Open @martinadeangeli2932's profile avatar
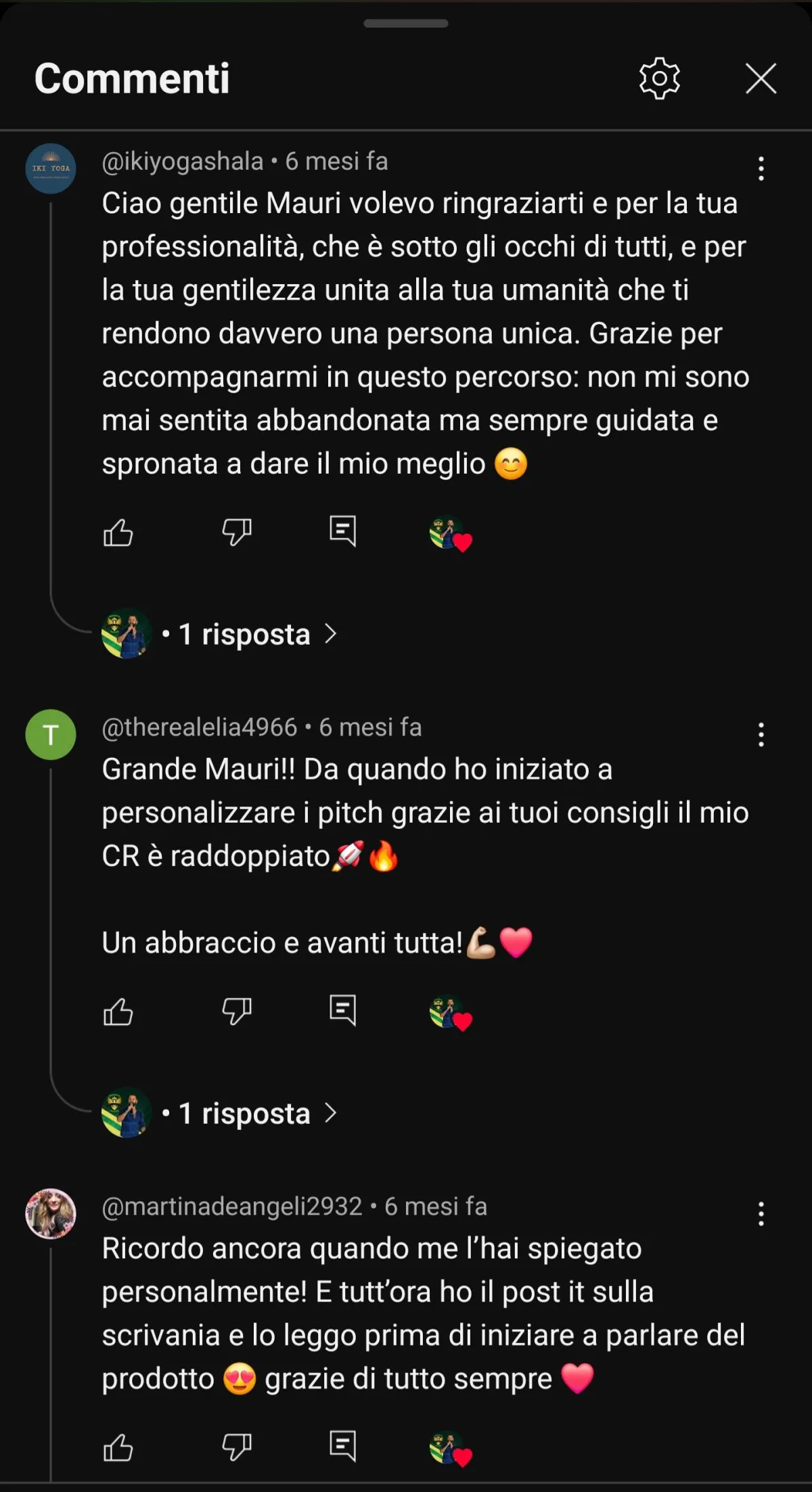812x1492 pixels. pyautogui.click(x=51, y=1214)
